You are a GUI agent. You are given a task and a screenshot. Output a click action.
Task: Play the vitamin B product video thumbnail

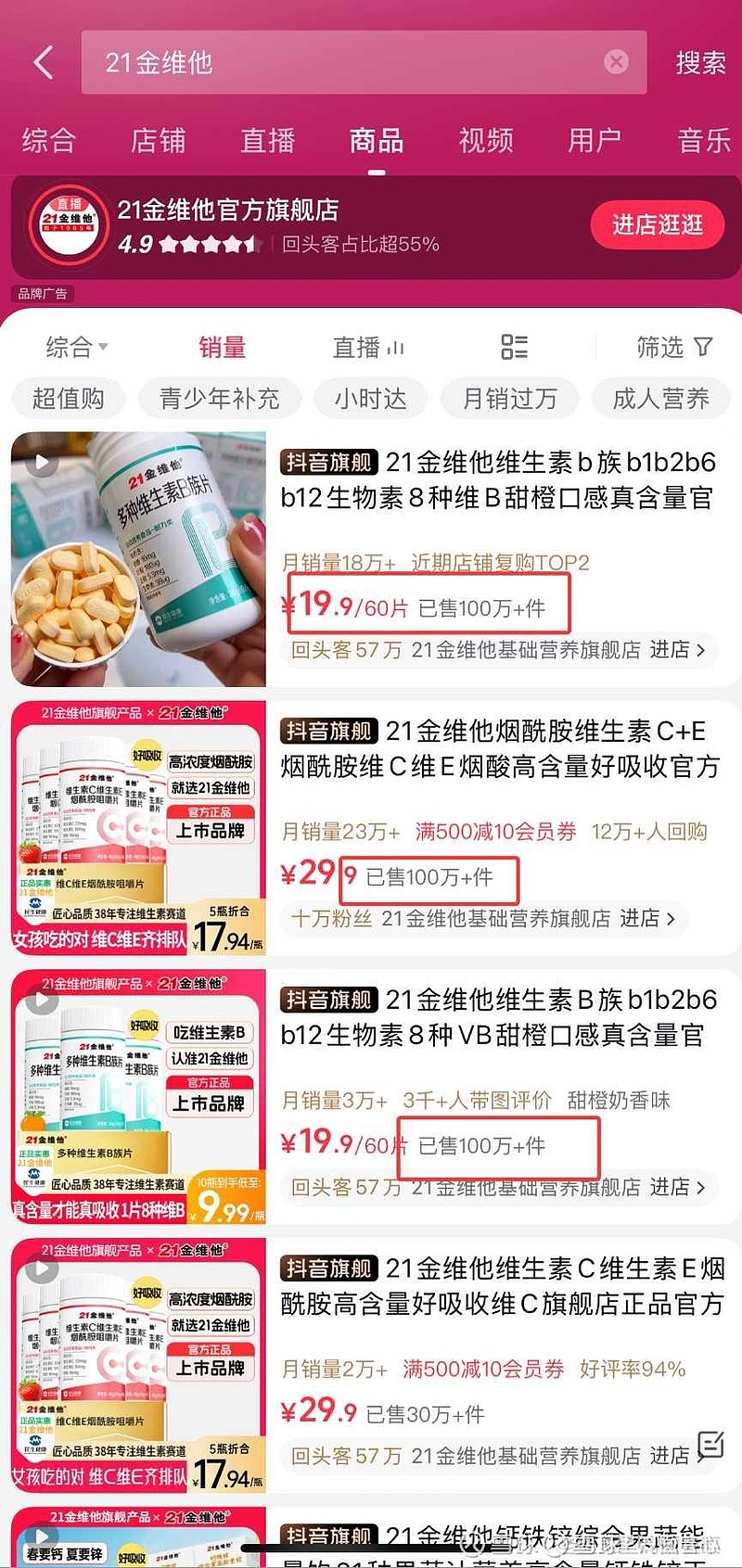42,1000
